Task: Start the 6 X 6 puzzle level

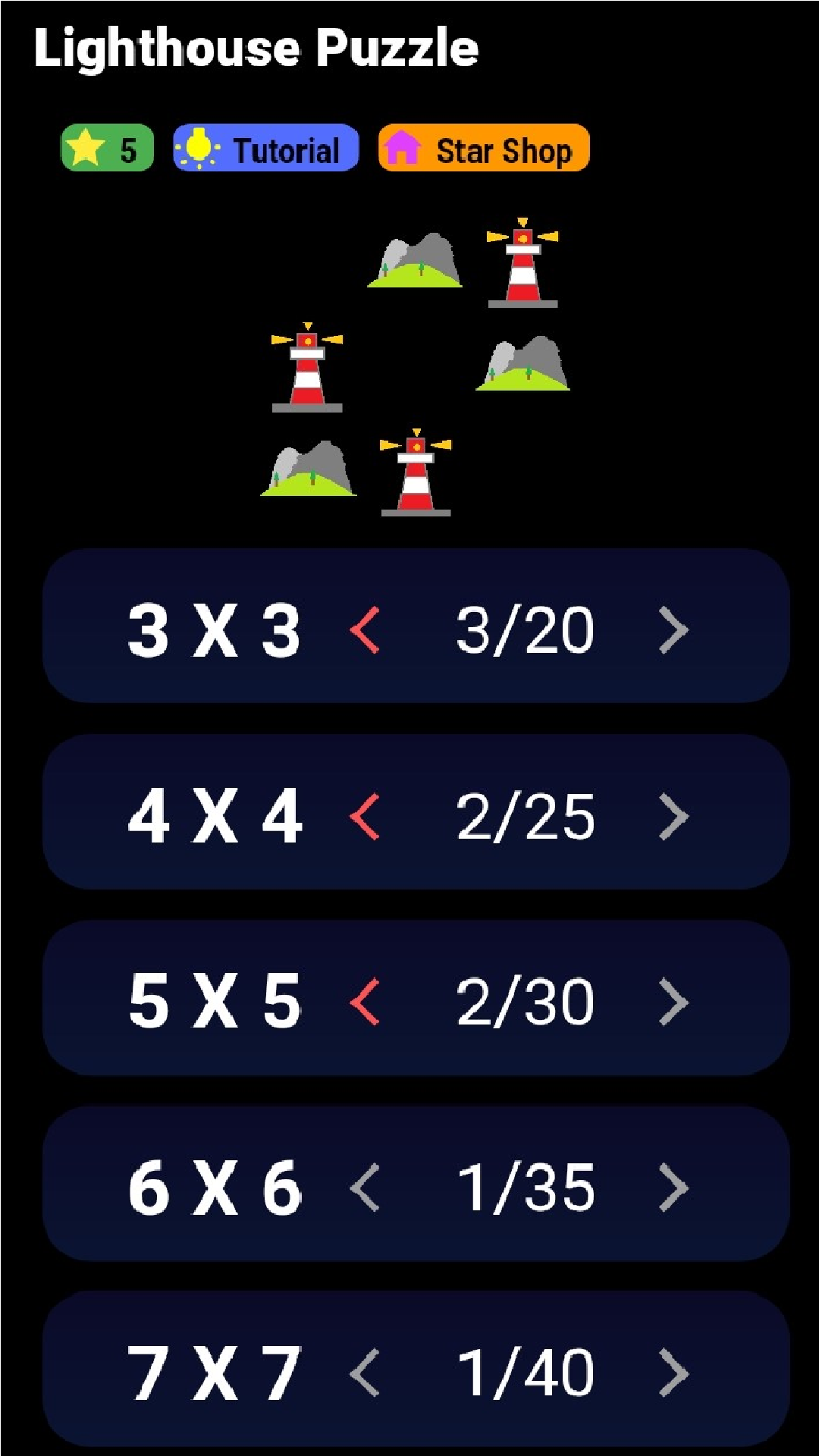Action: 214,1188
